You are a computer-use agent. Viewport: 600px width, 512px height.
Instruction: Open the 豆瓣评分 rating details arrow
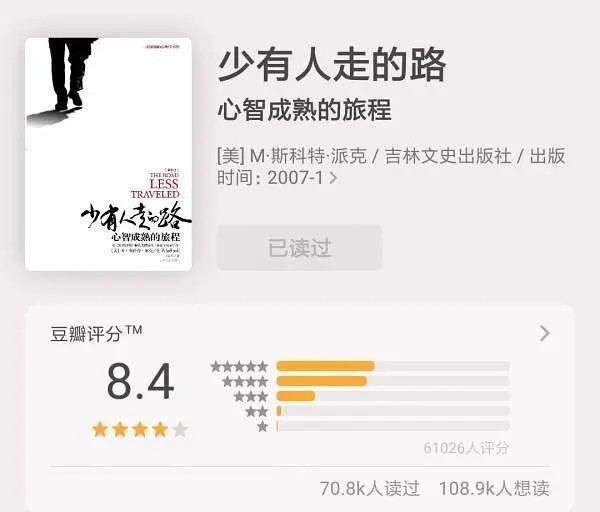[544, 333]
